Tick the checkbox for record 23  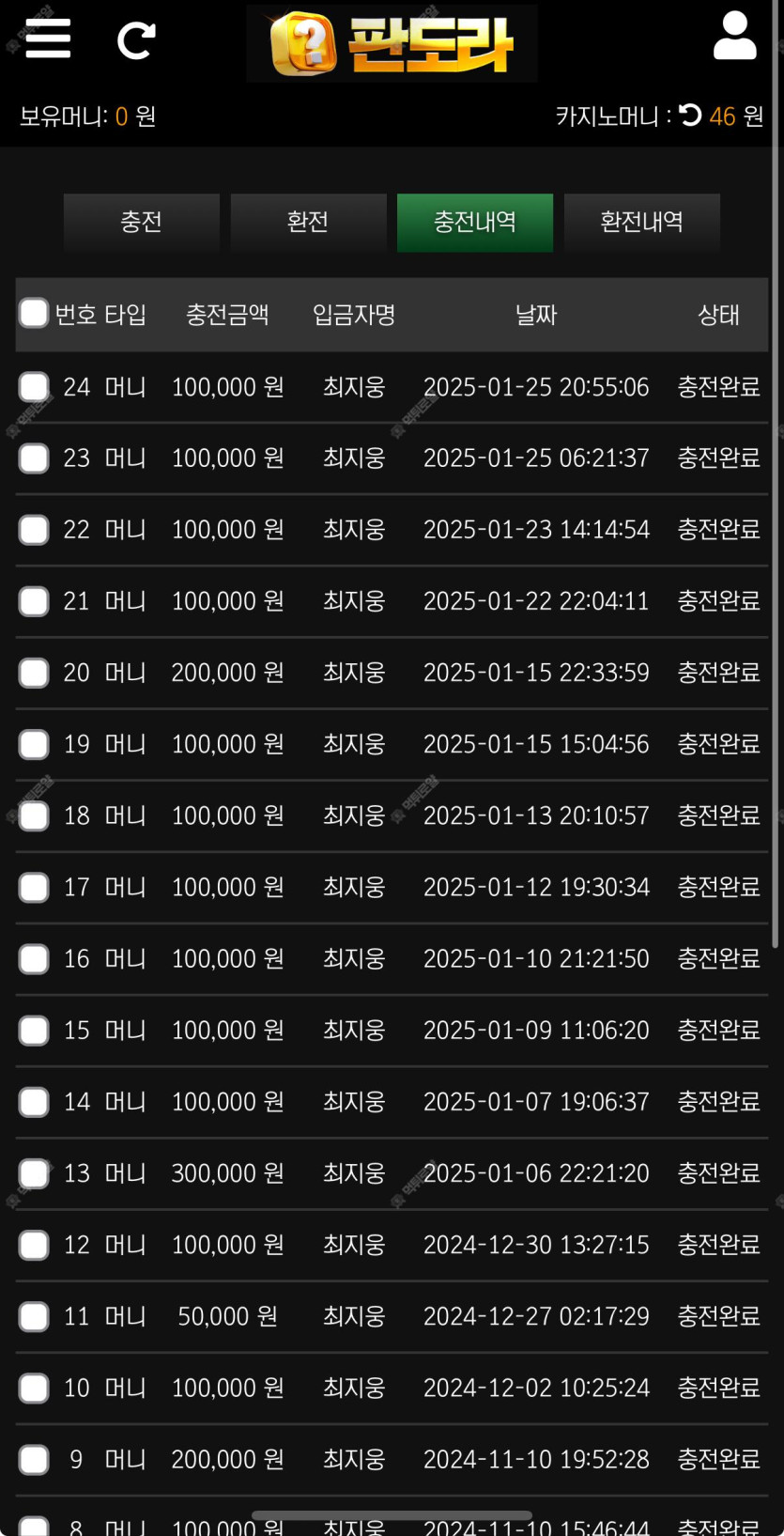coord(34,458)
